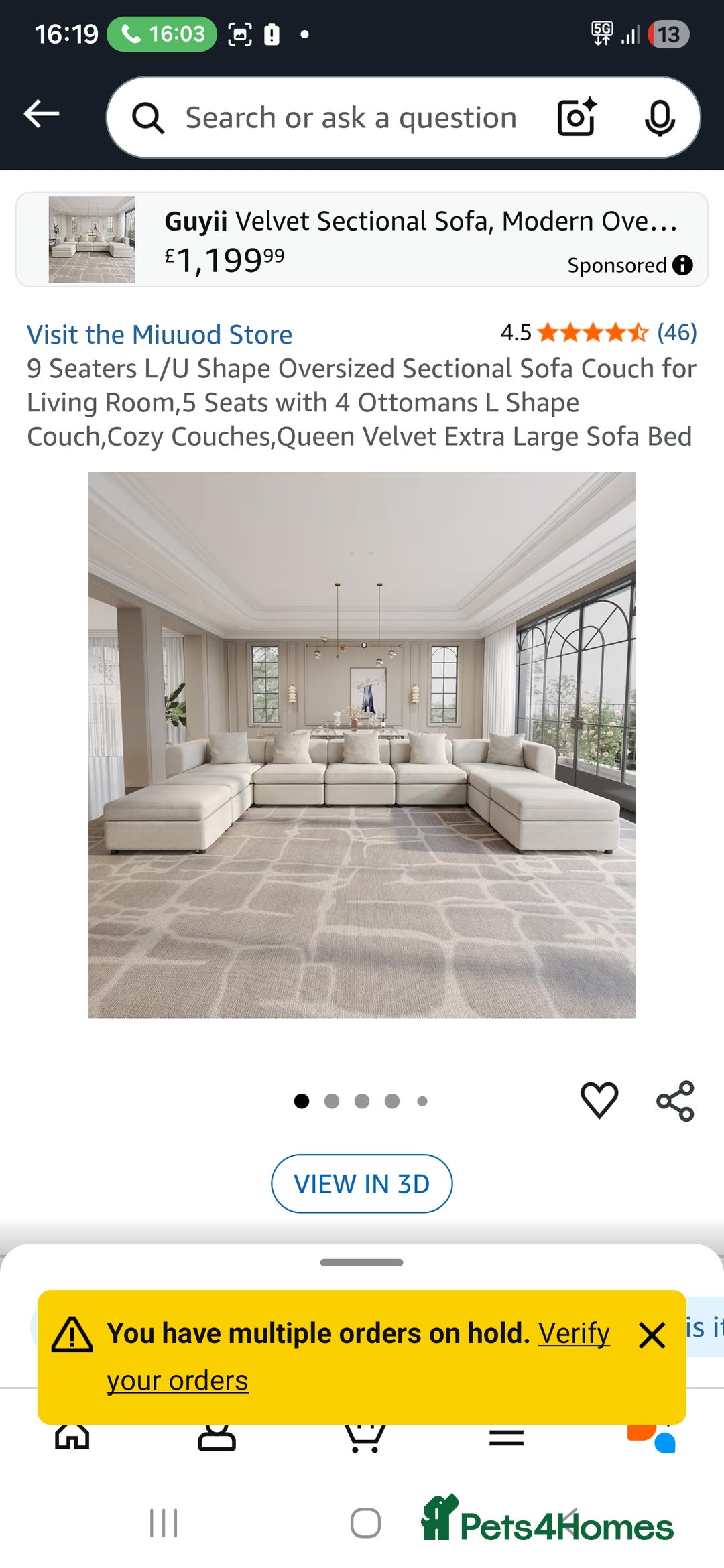Viewport: 724px width, 1568px height.
Task: Open the Sponsored info icon
Action: [x=682, y=265]
